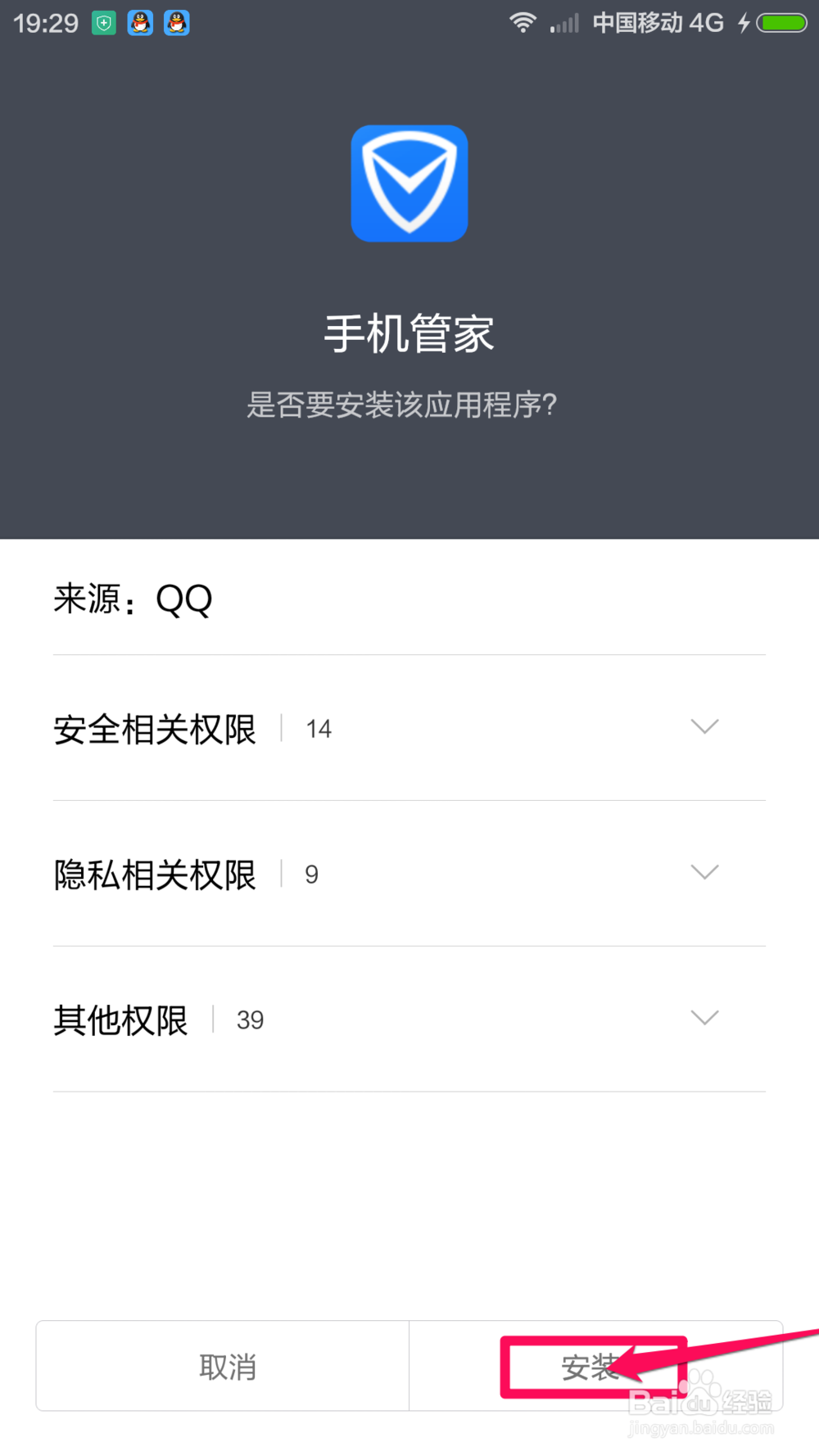
Task: Tap the green security notification icon
Action: point(102,23)
